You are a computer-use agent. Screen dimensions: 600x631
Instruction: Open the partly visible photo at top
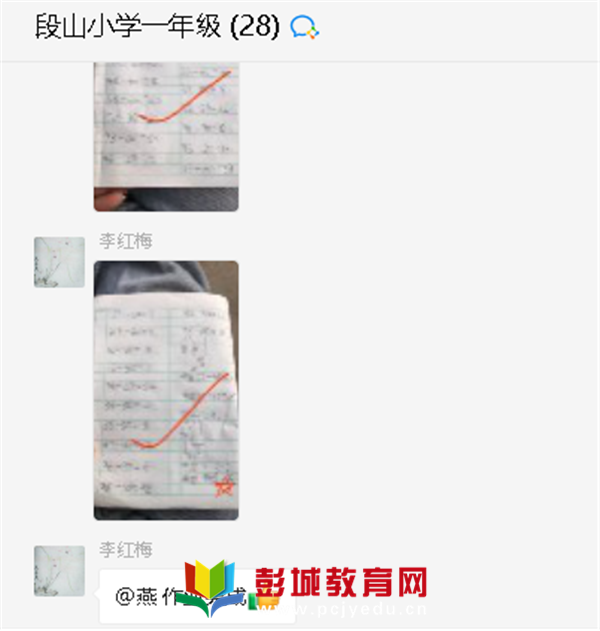[x=166, y=136]
